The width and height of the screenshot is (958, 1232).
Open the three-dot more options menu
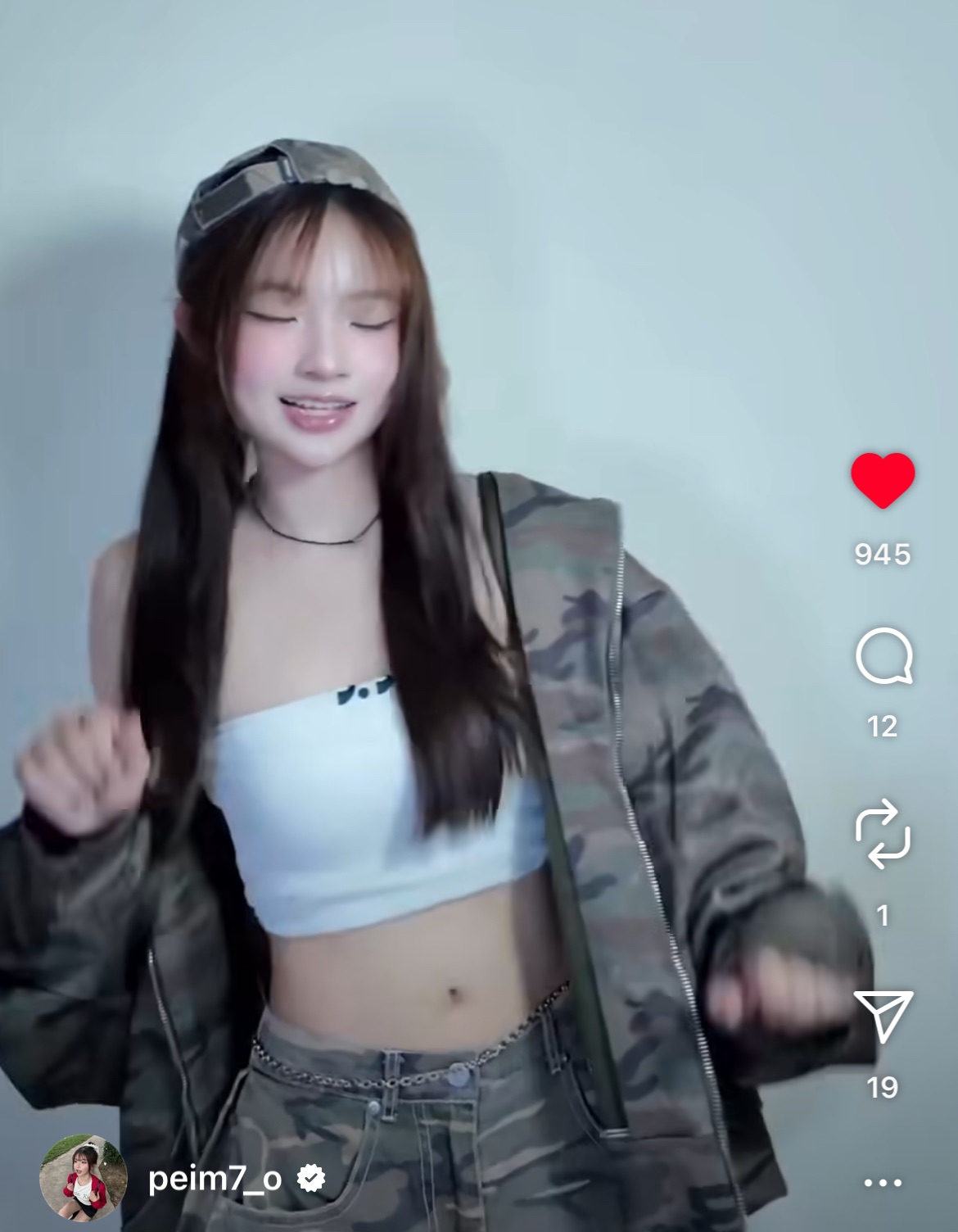click(x=883, y=1183)
